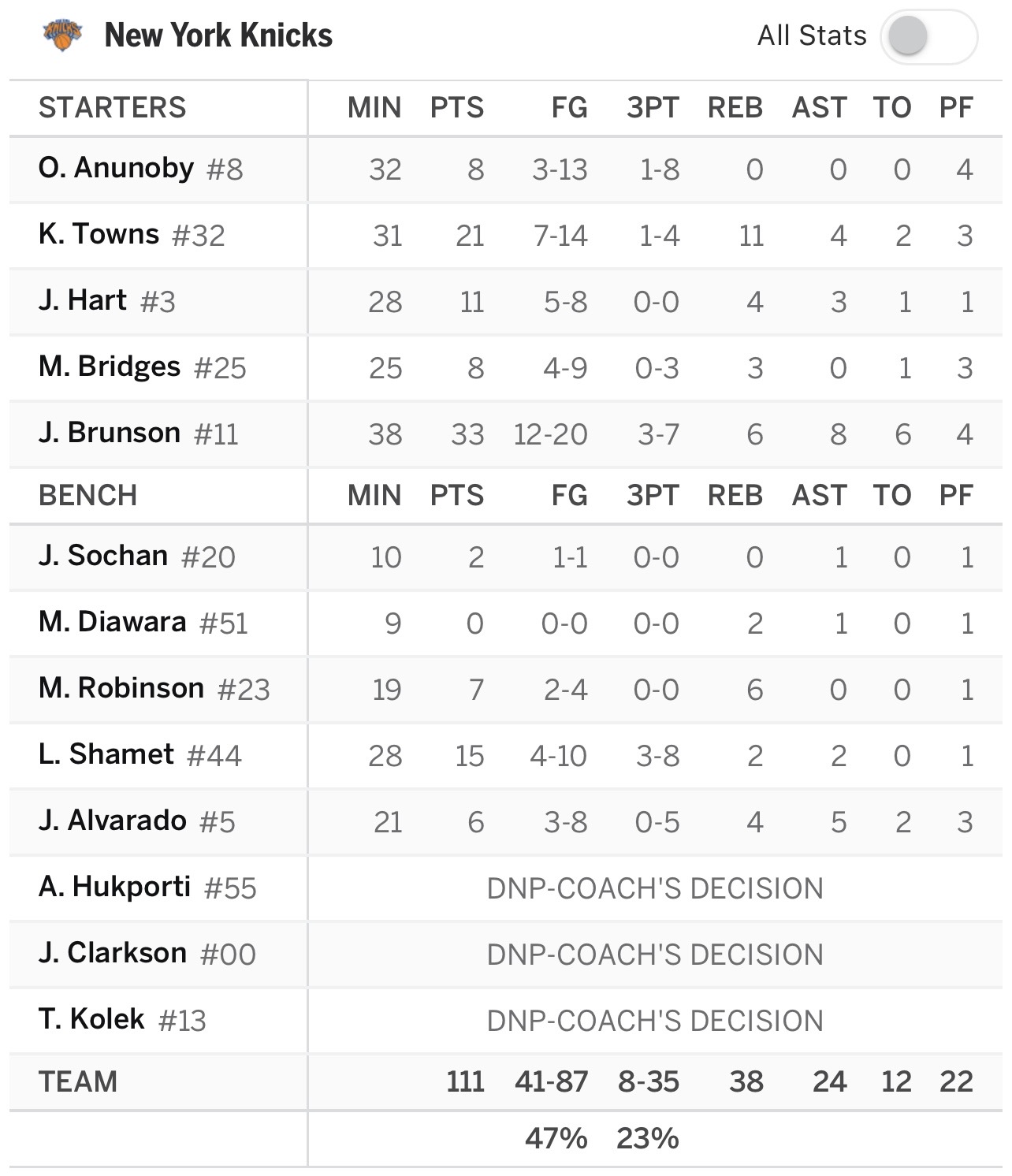
Task: View A. Hukporti's player page
Action: click(x=114, y=888)
